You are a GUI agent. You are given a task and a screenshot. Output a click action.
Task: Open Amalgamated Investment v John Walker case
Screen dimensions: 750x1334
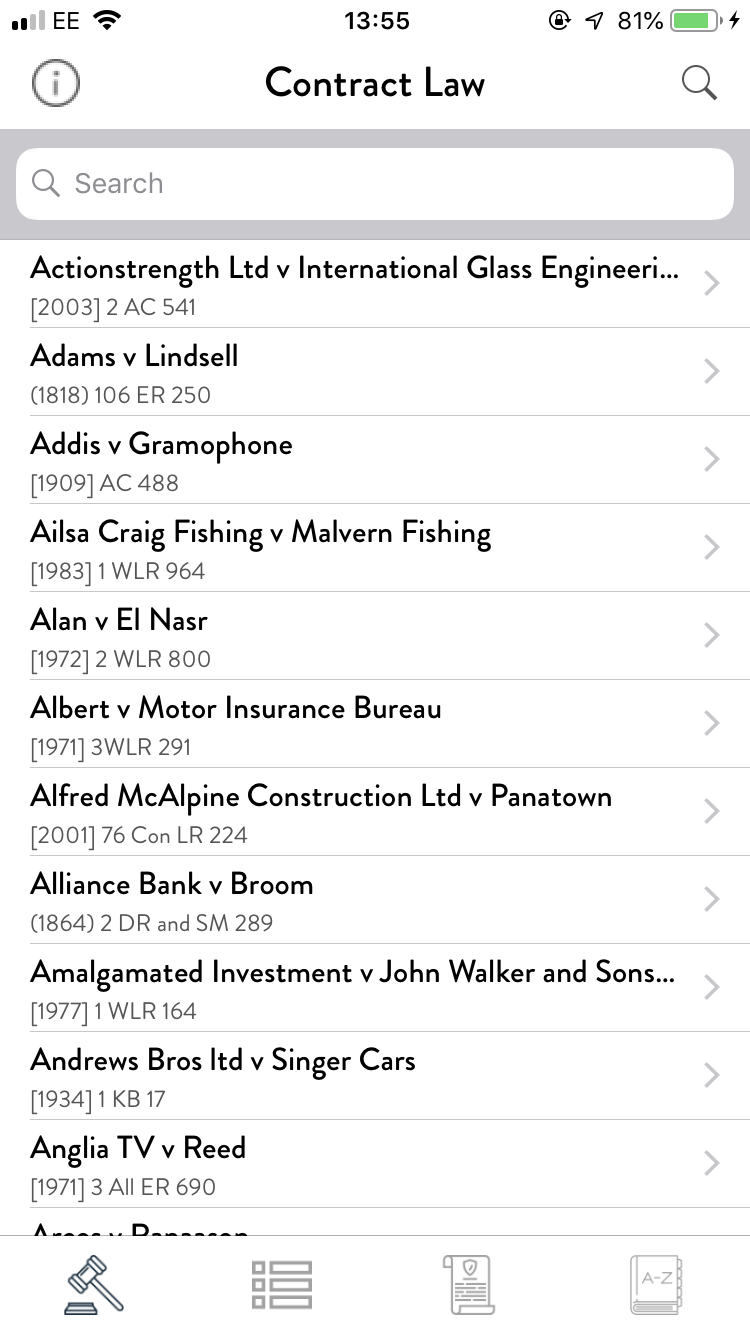click(x=375, y=987)
